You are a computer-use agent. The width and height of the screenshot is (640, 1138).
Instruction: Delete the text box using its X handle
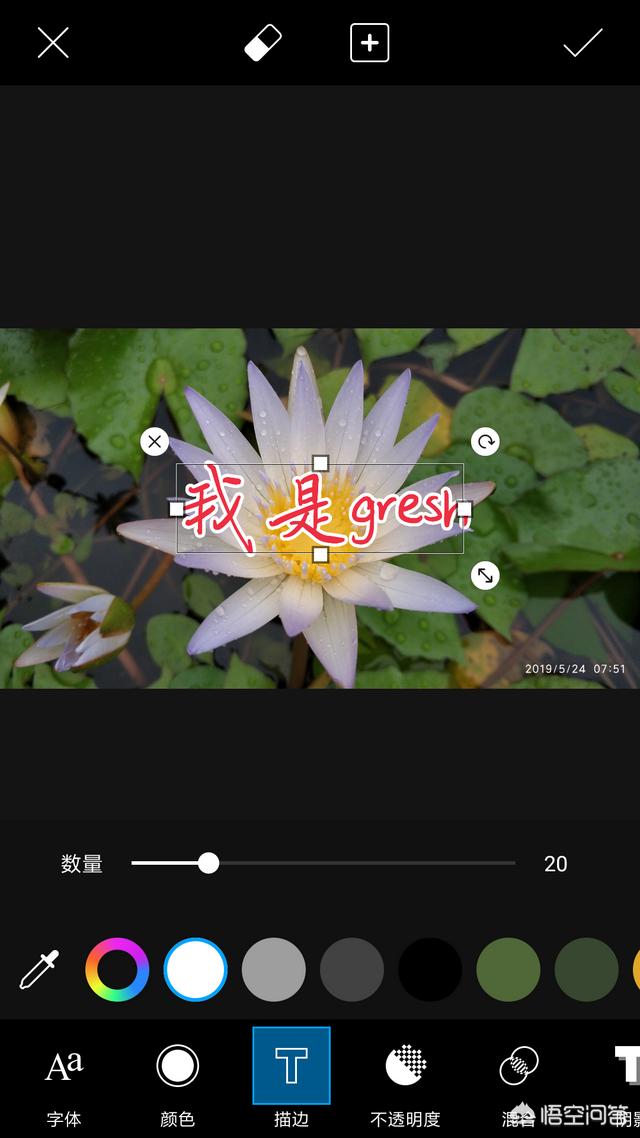(x=154, y=441)
